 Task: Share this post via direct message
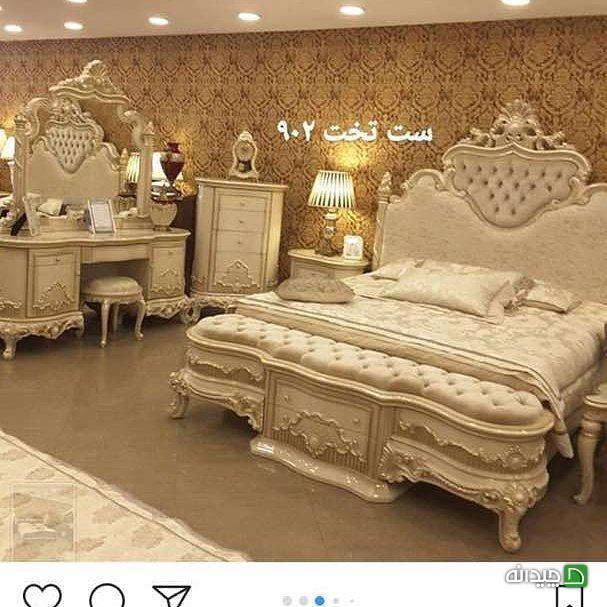tap(171, 596)
